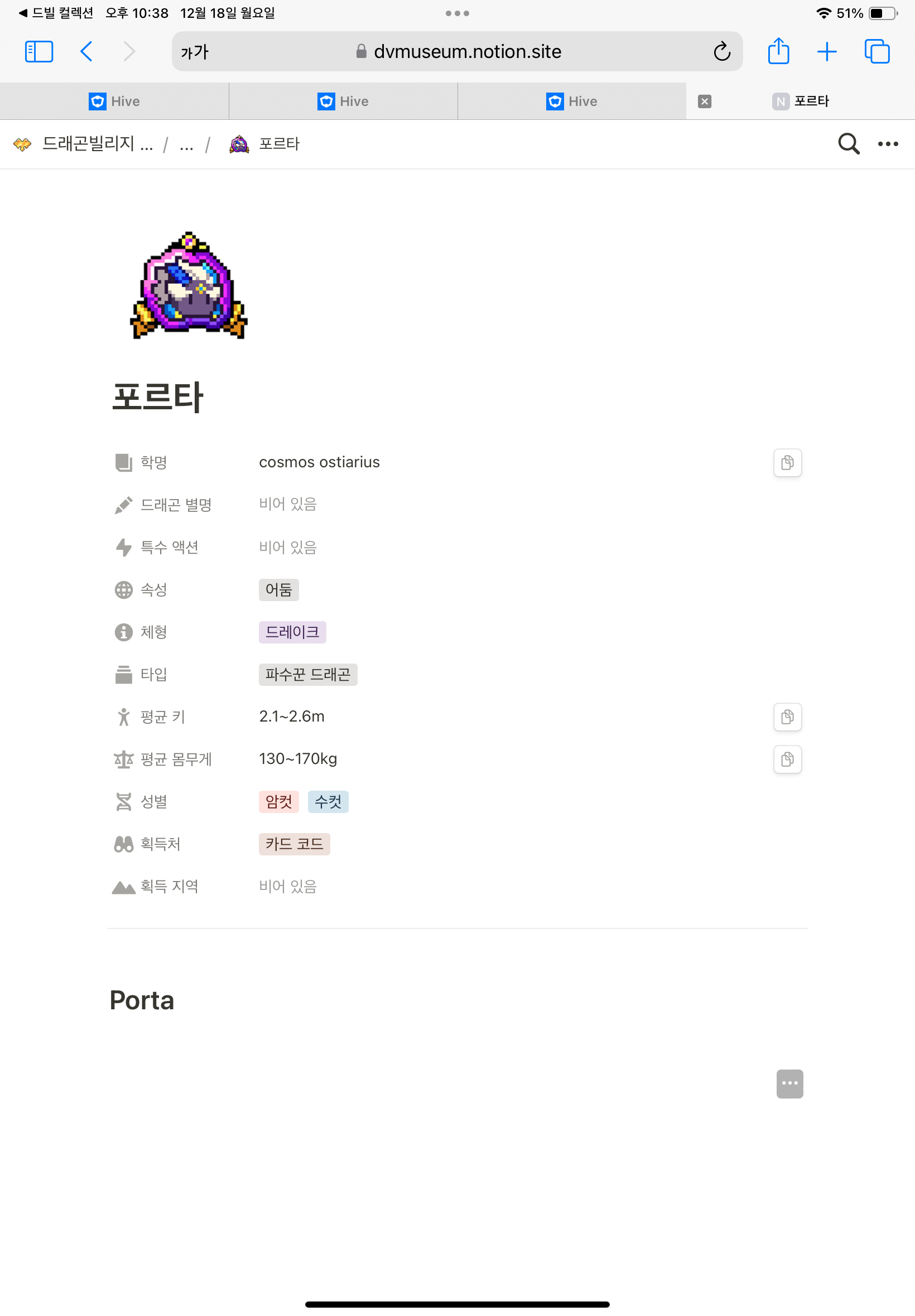Open the 드래곤빌리지 breadcrumb link
This screenshot has height=1316, width=915.
pos(97,144)
